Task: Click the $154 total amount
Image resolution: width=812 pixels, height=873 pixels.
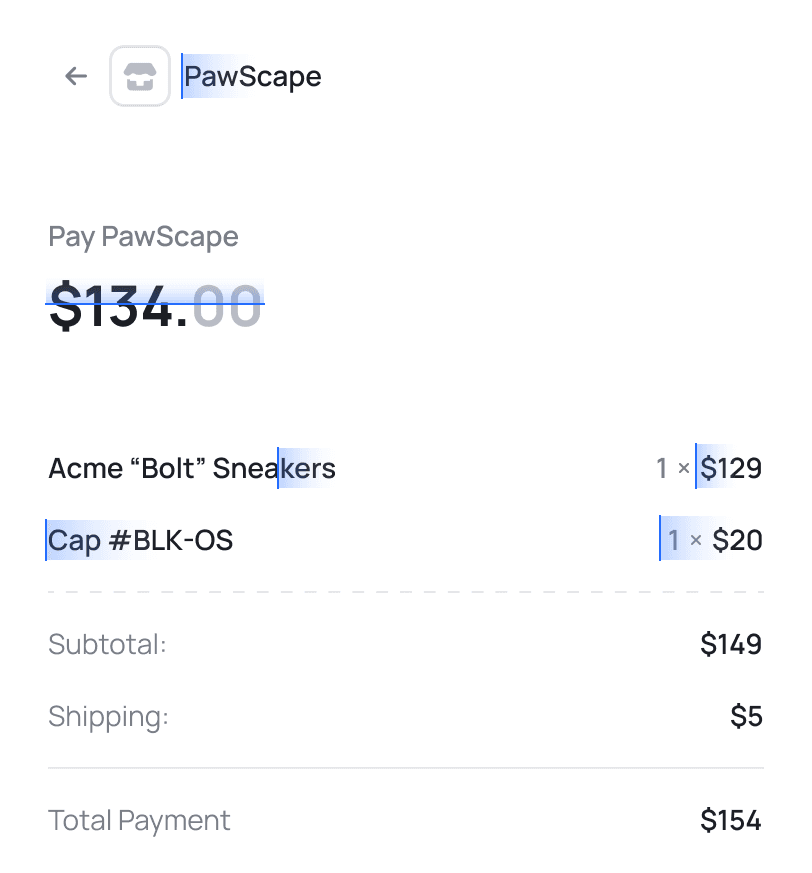Action: point(731,820)
